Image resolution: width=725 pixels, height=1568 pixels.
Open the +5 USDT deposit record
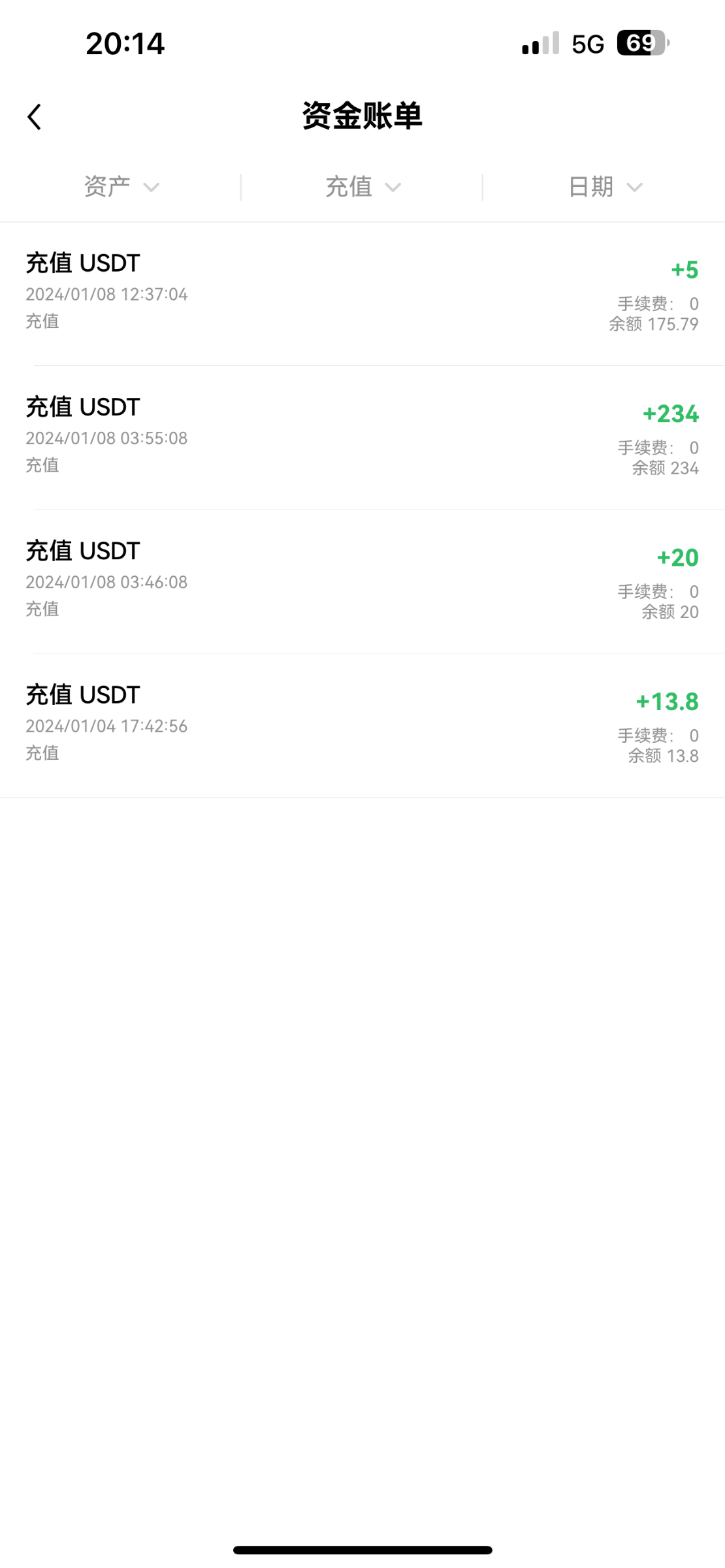click(x=362, y=293)
